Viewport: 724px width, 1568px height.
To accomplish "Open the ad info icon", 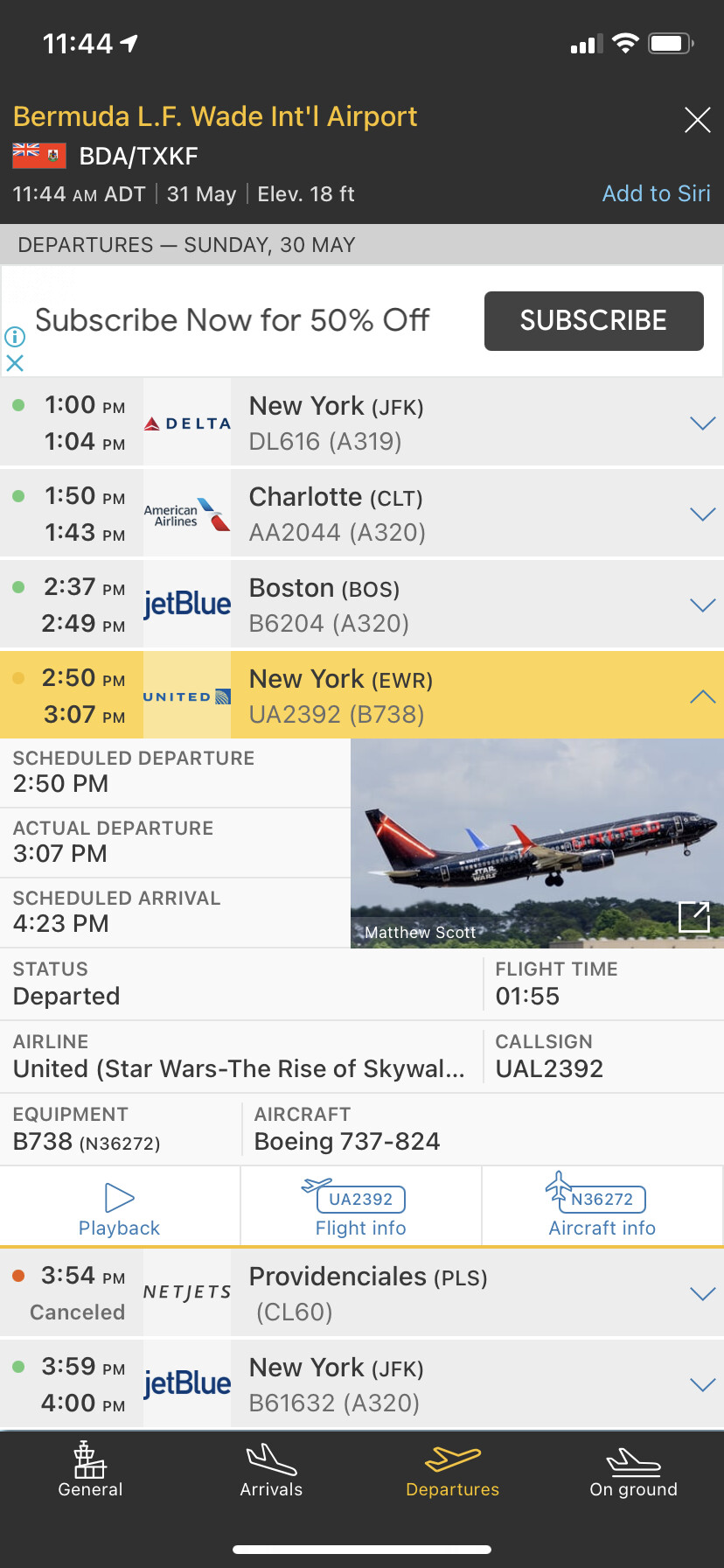I will (15, 336).
